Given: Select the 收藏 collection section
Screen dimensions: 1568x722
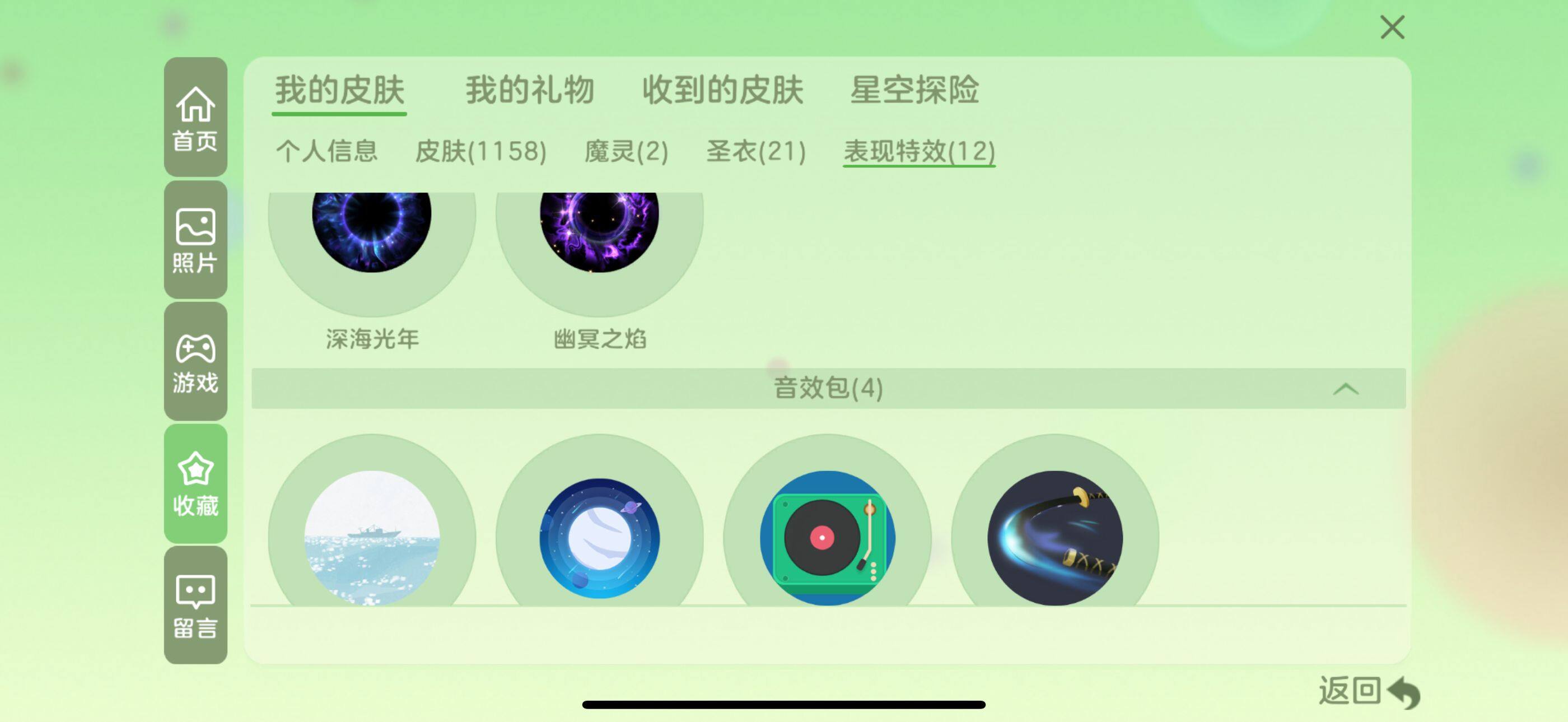Looking at the screenshot, I should [x=195, y=483].
